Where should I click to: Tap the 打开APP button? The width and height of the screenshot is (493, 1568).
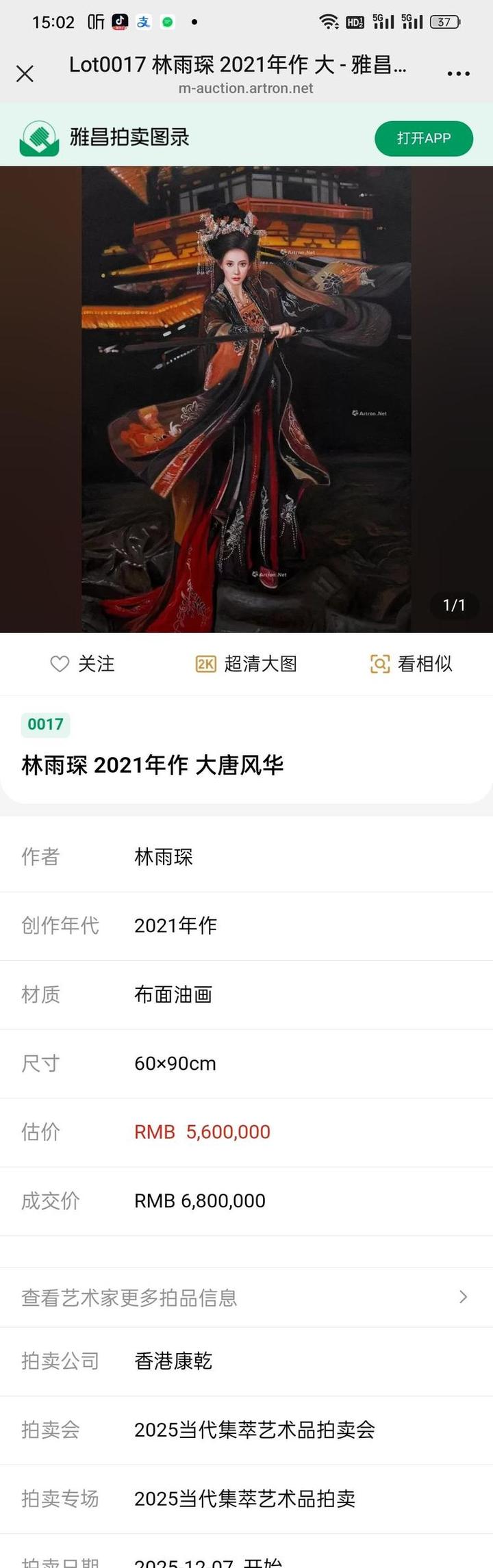[423, 138]
